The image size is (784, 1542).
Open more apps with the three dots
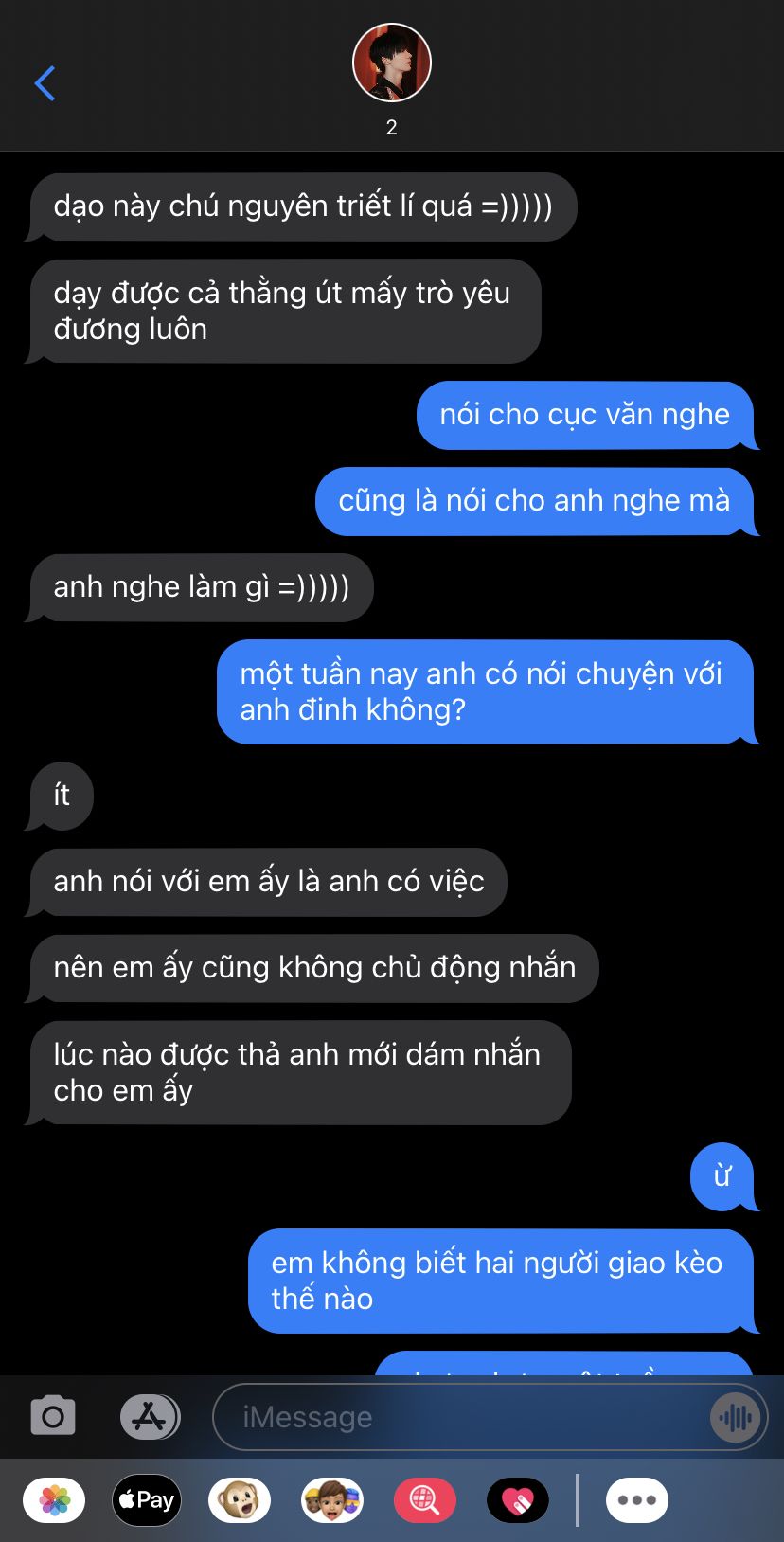pyautogui.click(x=636, y=1500)
